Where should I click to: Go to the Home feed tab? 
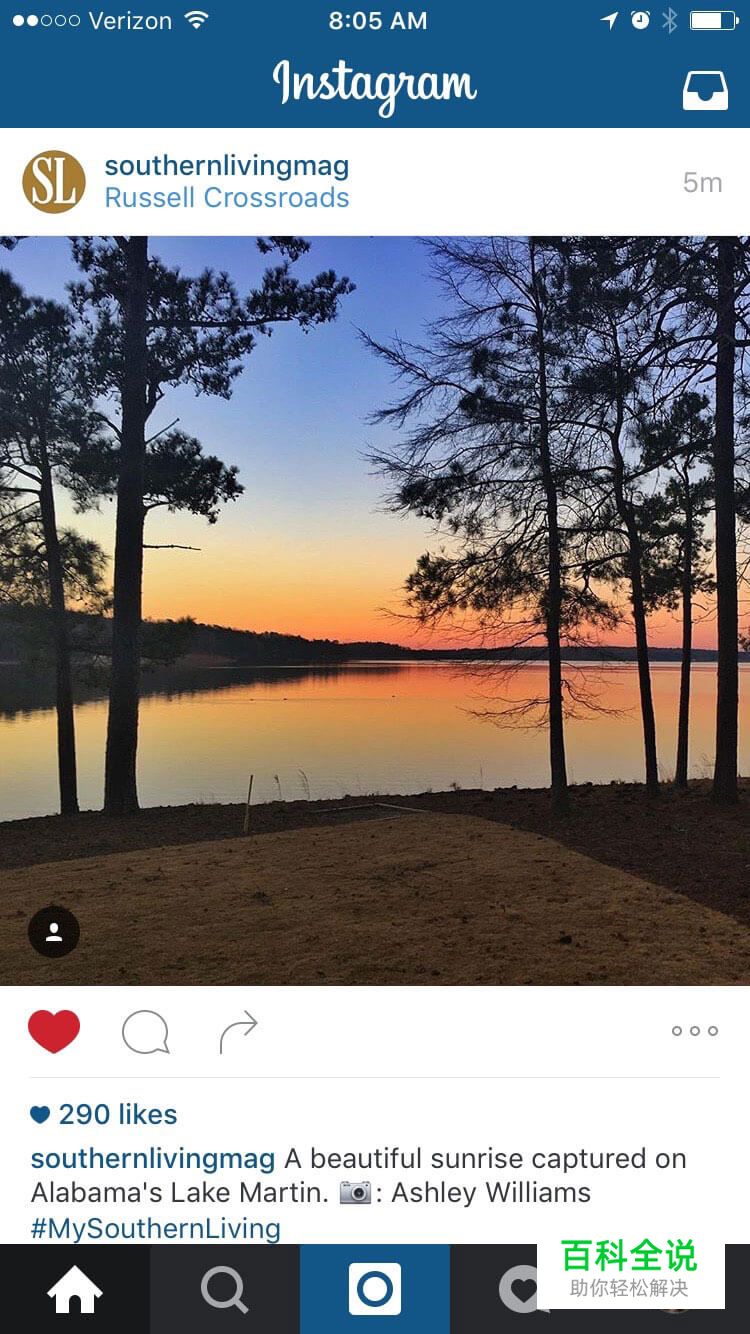pos(75,1290)
